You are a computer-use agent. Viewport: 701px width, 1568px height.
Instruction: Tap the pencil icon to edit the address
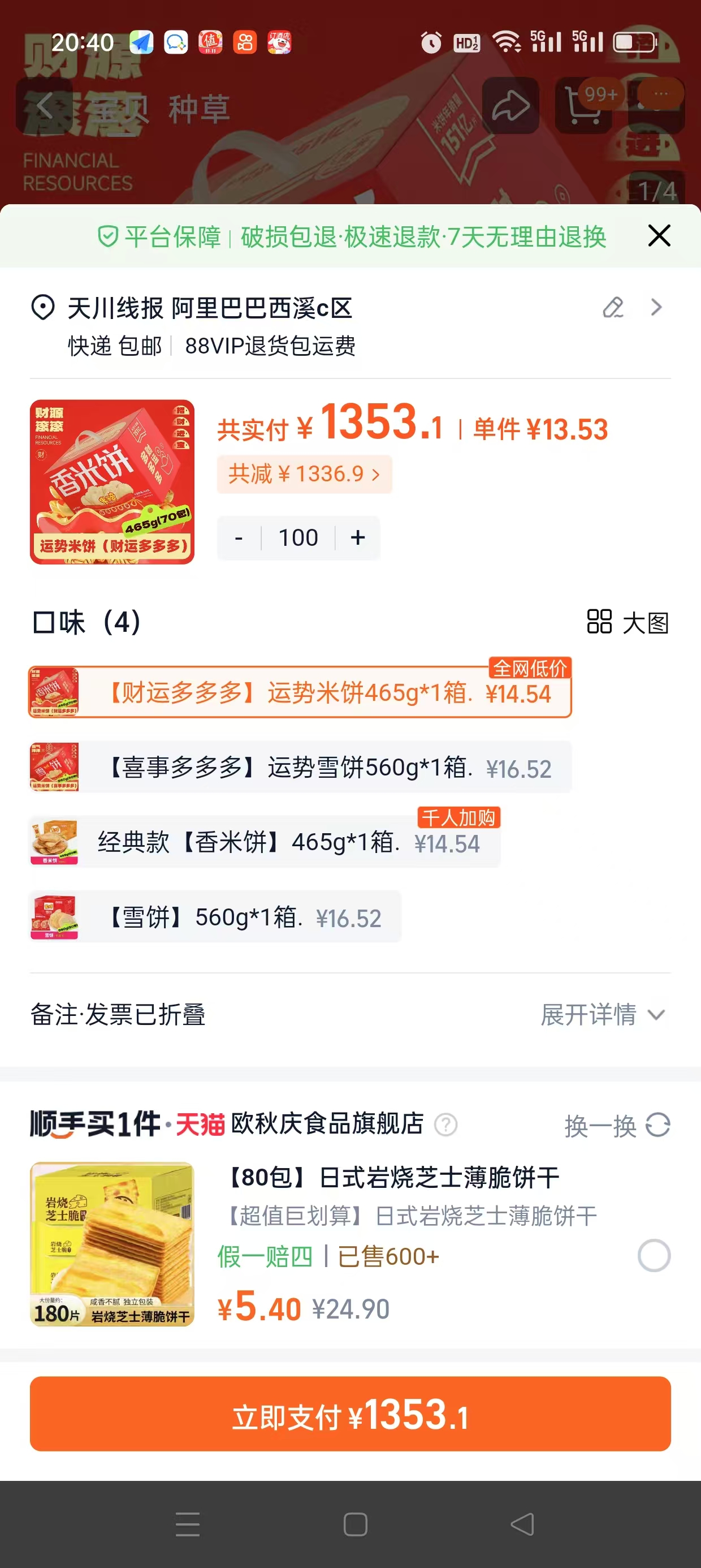(x=615, y=307)
